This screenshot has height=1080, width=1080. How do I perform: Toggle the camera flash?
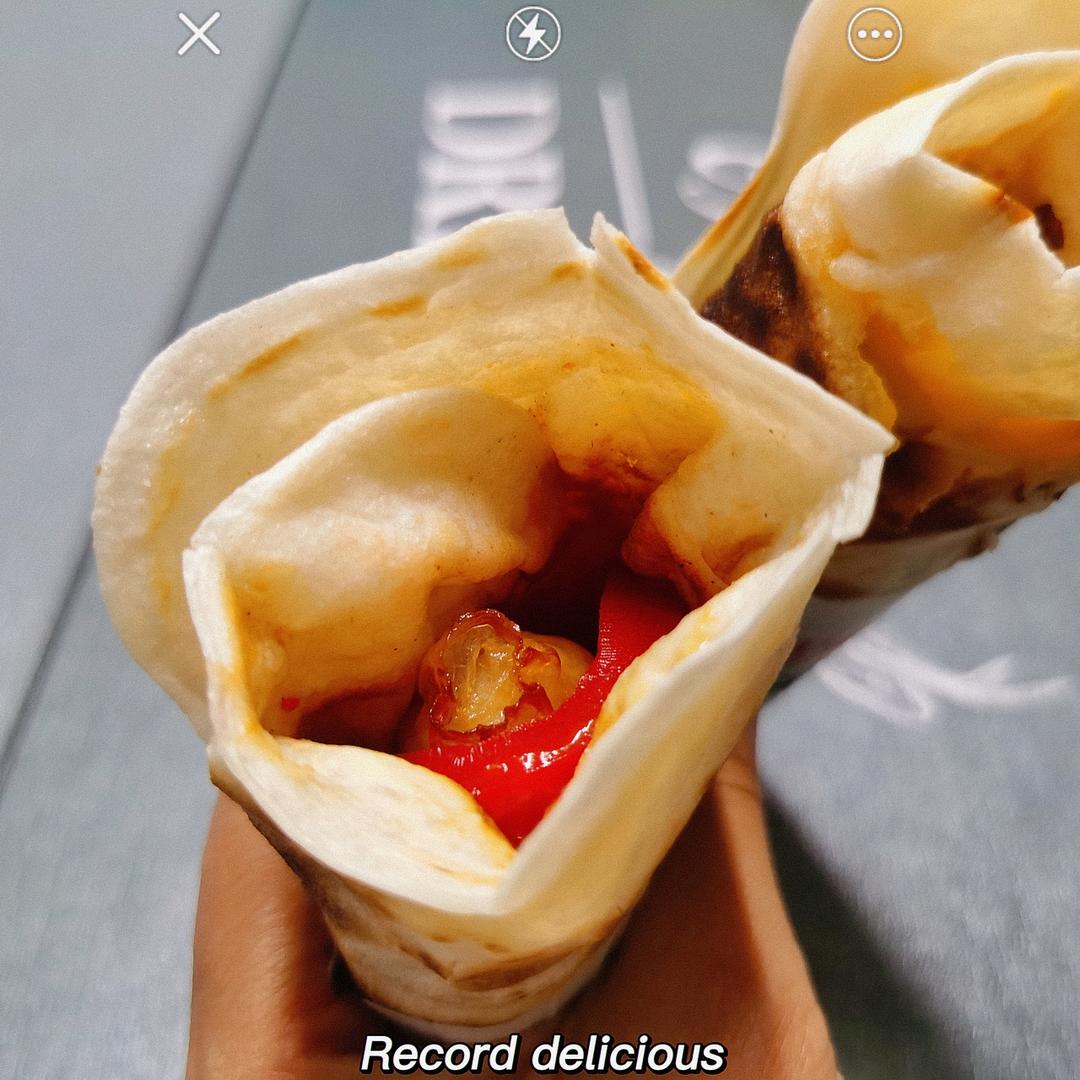(x=533, y=34)
